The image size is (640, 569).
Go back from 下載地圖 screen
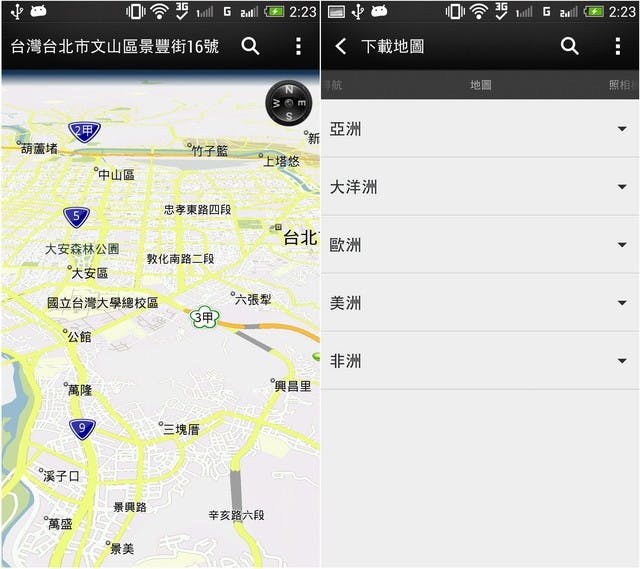341,46
